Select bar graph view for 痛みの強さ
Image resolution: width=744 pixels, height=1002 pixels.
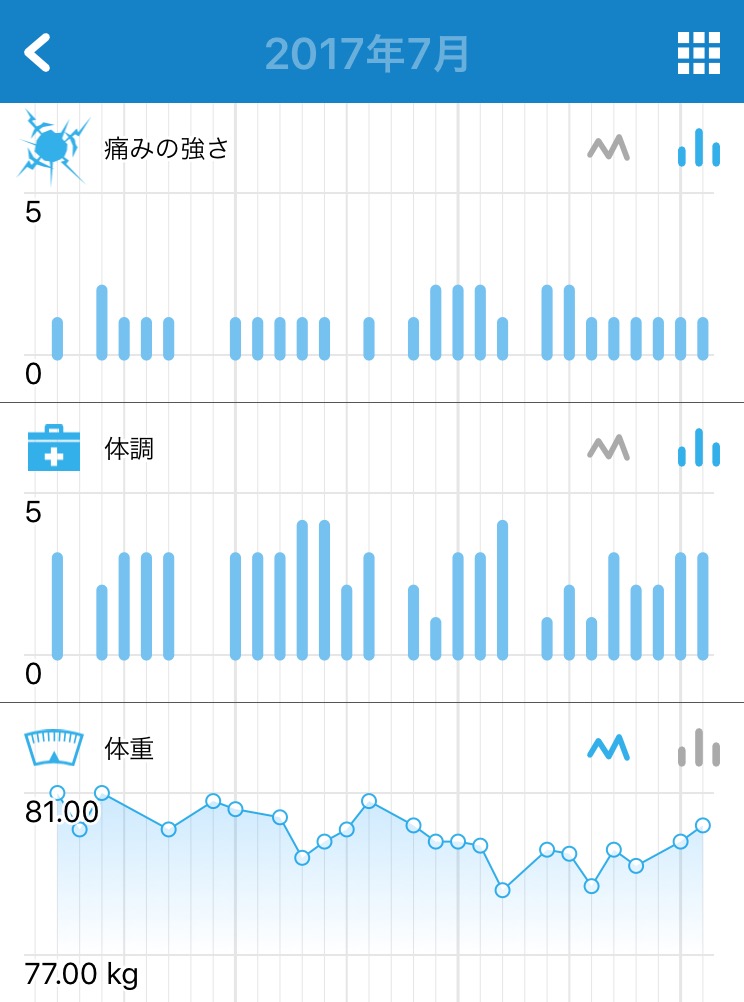699,148
